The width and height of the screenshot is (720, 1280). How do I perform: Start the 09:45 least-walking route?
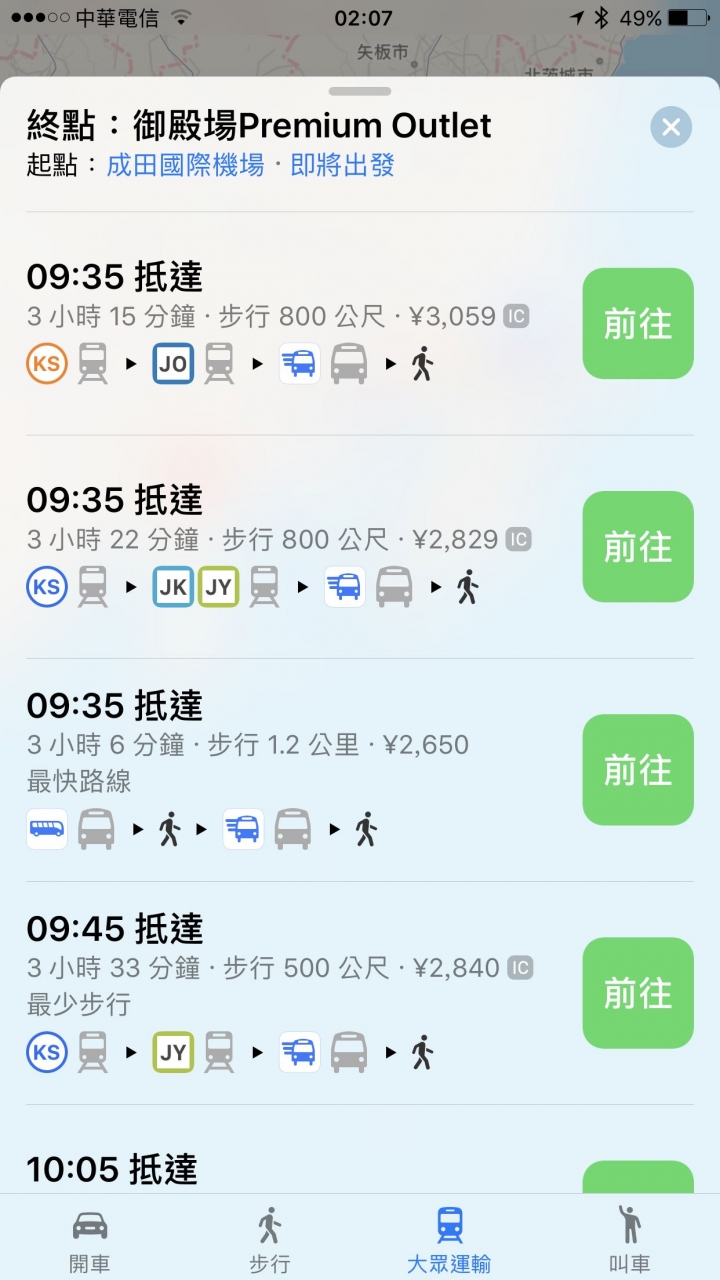coord(638,992)
